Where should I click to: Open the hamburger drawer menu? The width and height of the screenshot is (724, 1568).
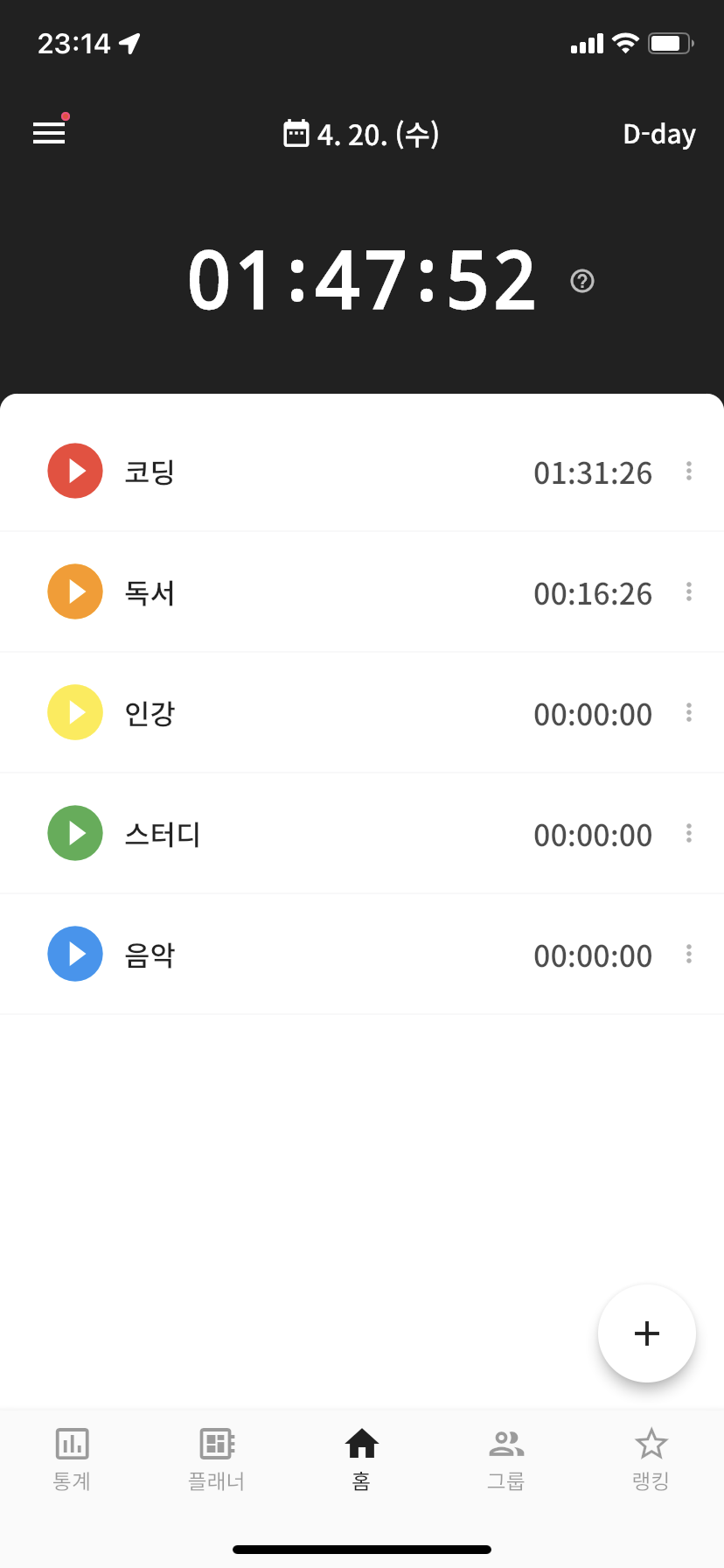click(49, 133)
